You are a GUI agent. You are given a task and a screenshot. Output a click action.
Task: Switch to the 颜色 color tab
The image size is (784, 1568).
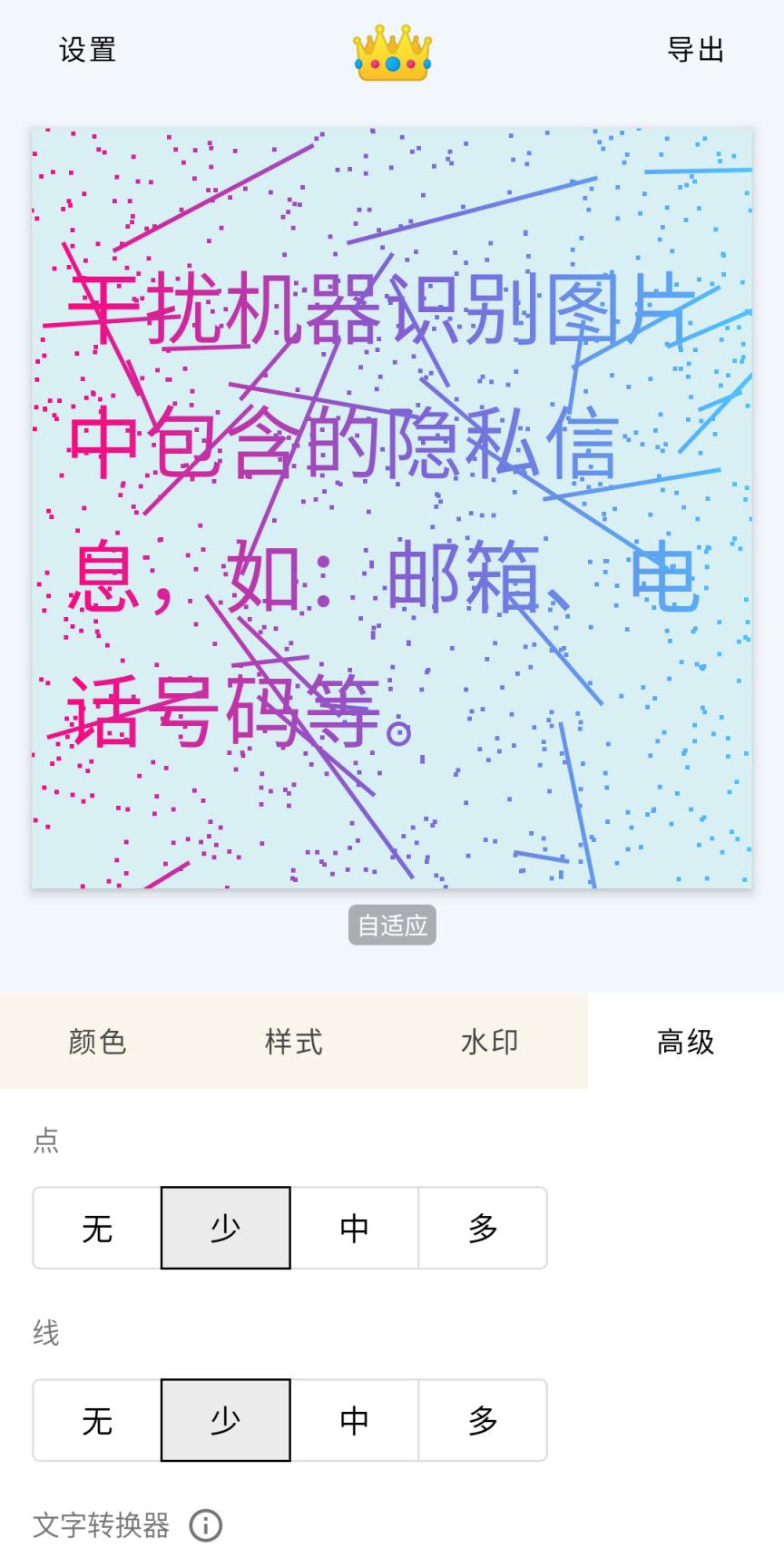(98, 1042)
